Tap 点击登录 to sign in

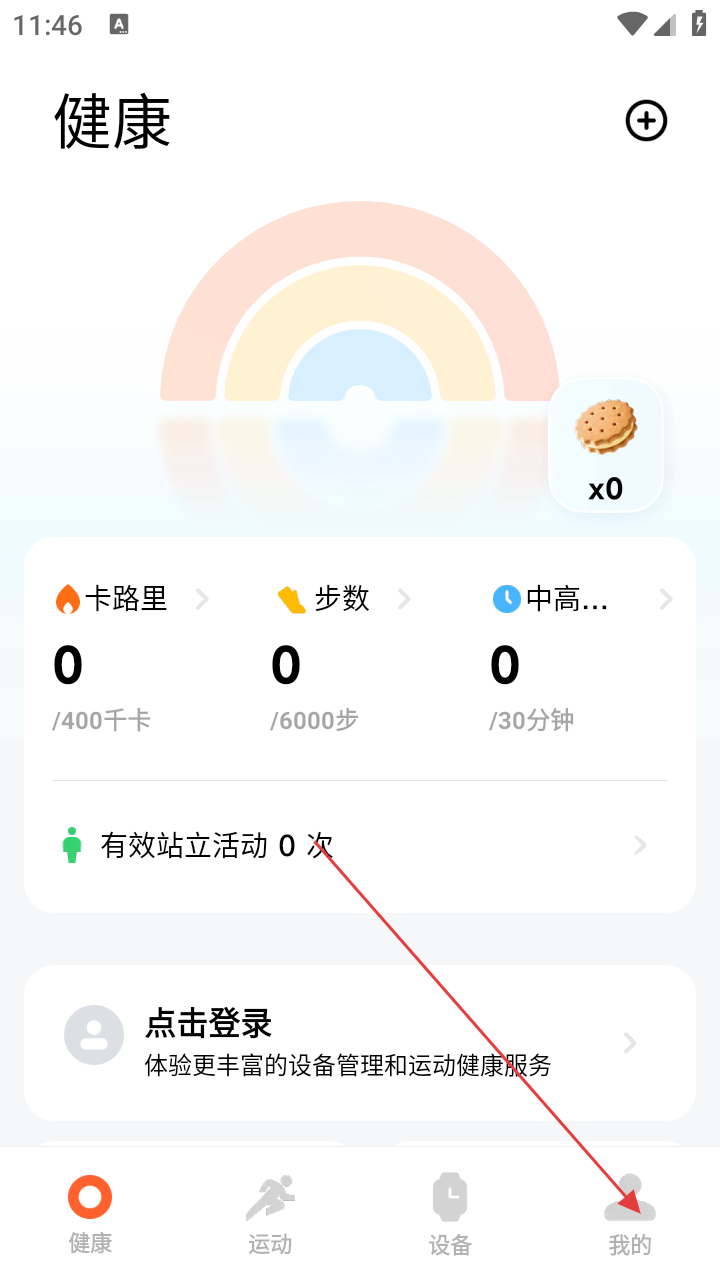point(359,1043)
